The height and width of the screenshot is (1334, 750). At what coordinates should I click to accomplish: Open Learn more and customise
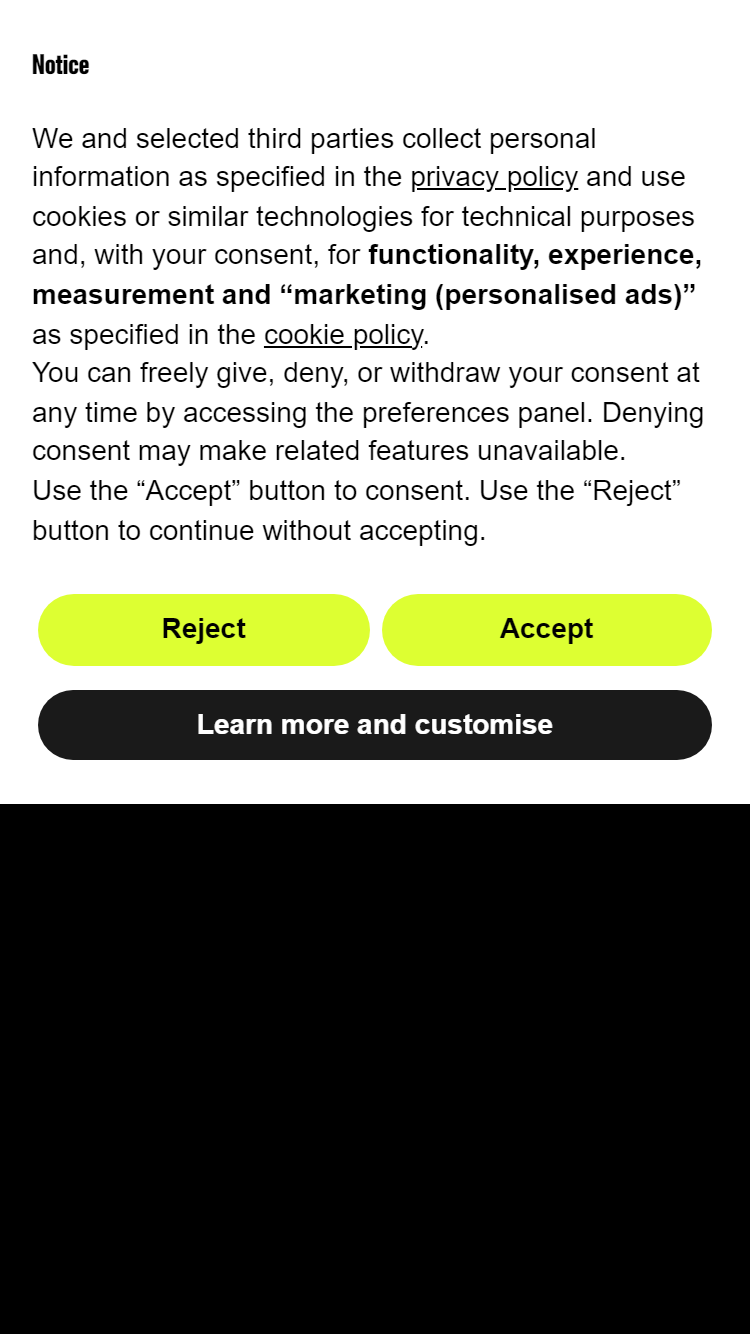point(375,725)
